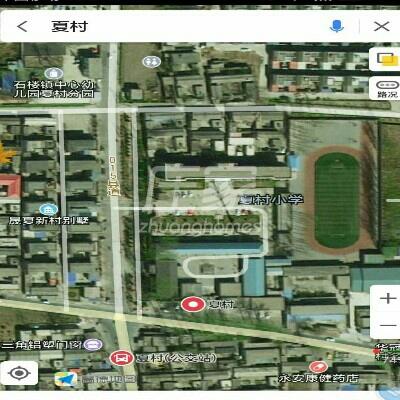The height and width of the screenshot is (400, 400).
Task: Zoom in with the plus button
Action: 388,298
